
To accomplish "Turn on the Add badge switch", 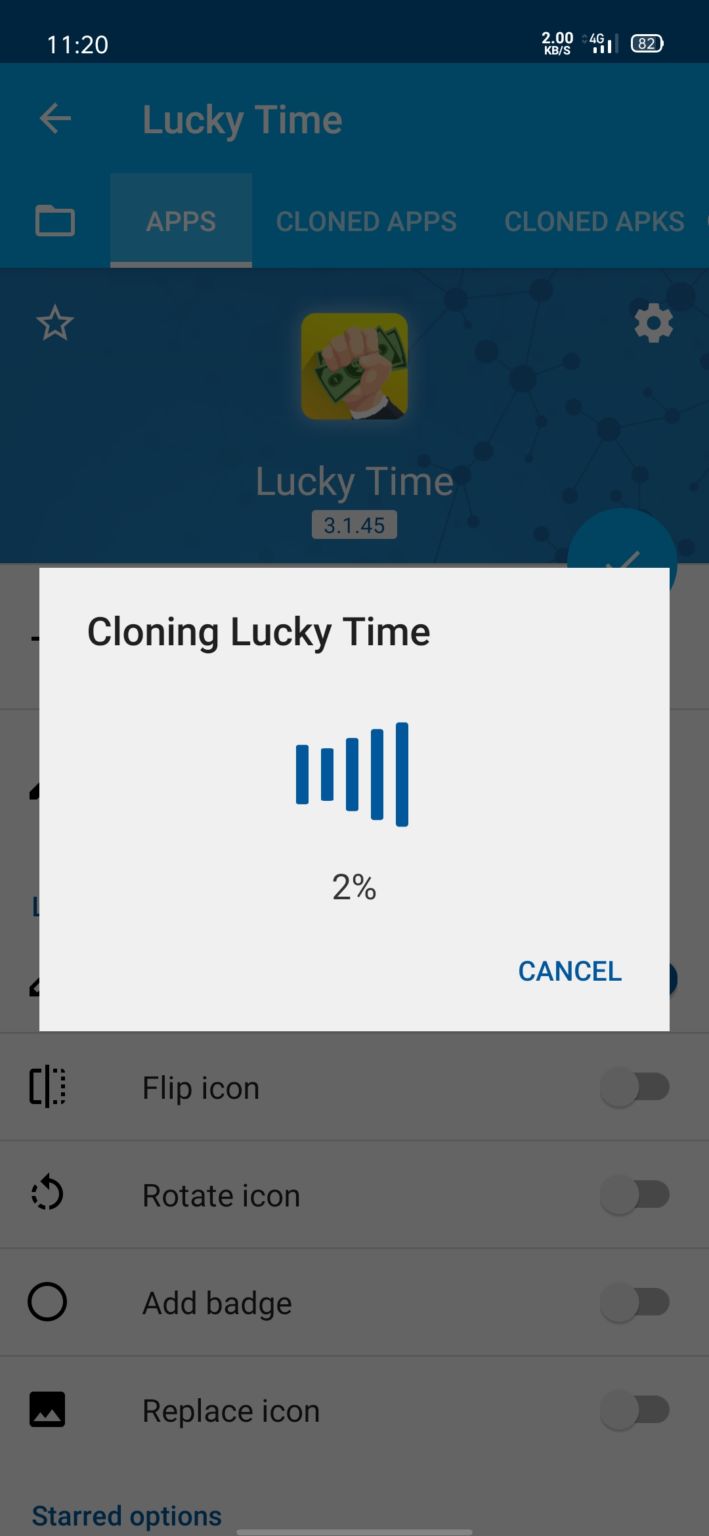I will 635,1302.
